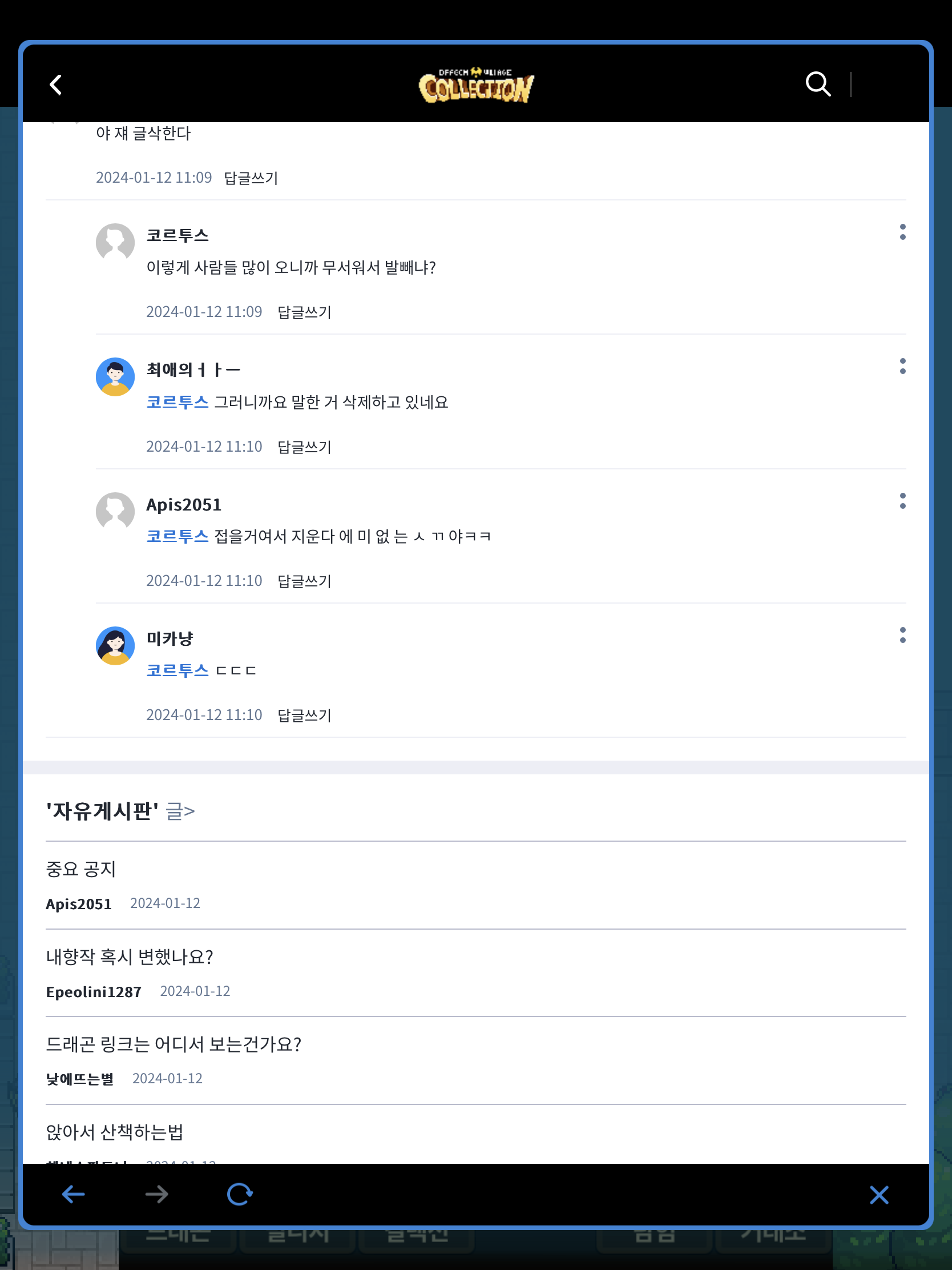The image size is (952, 1270).
Task: Reload the page with the refresh icon
Action: click(x=240, y=1195)
